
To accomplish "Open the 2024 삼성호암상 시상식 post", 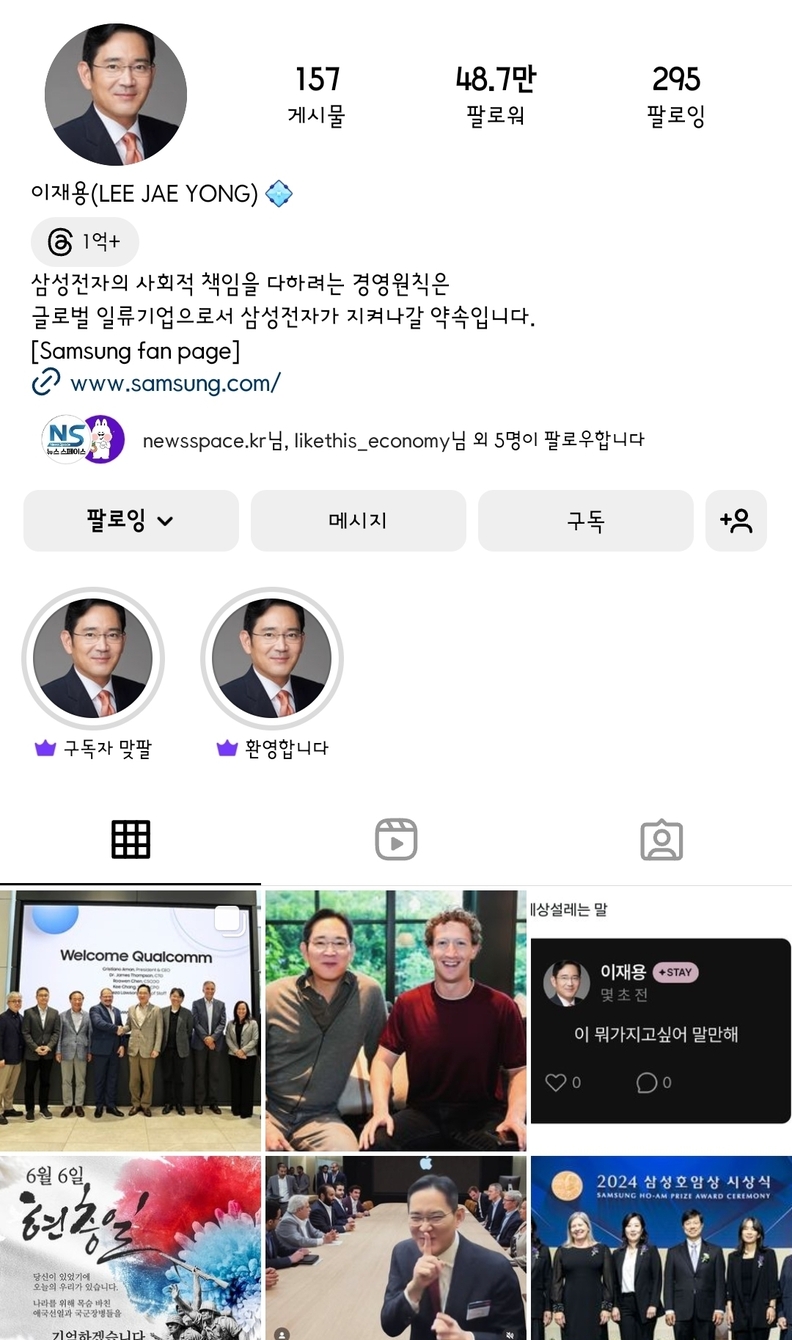I will click(660, 1248).
